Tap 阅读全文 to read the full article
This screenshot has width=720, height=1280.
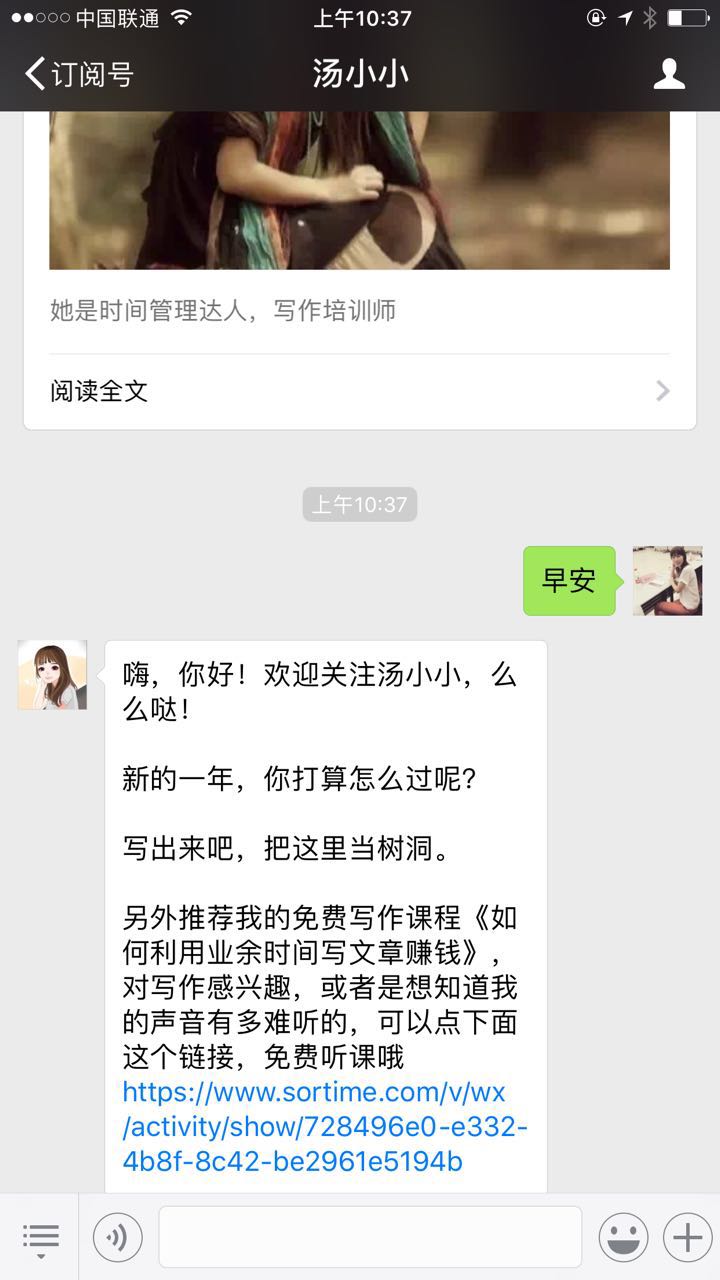pos(100,390)
